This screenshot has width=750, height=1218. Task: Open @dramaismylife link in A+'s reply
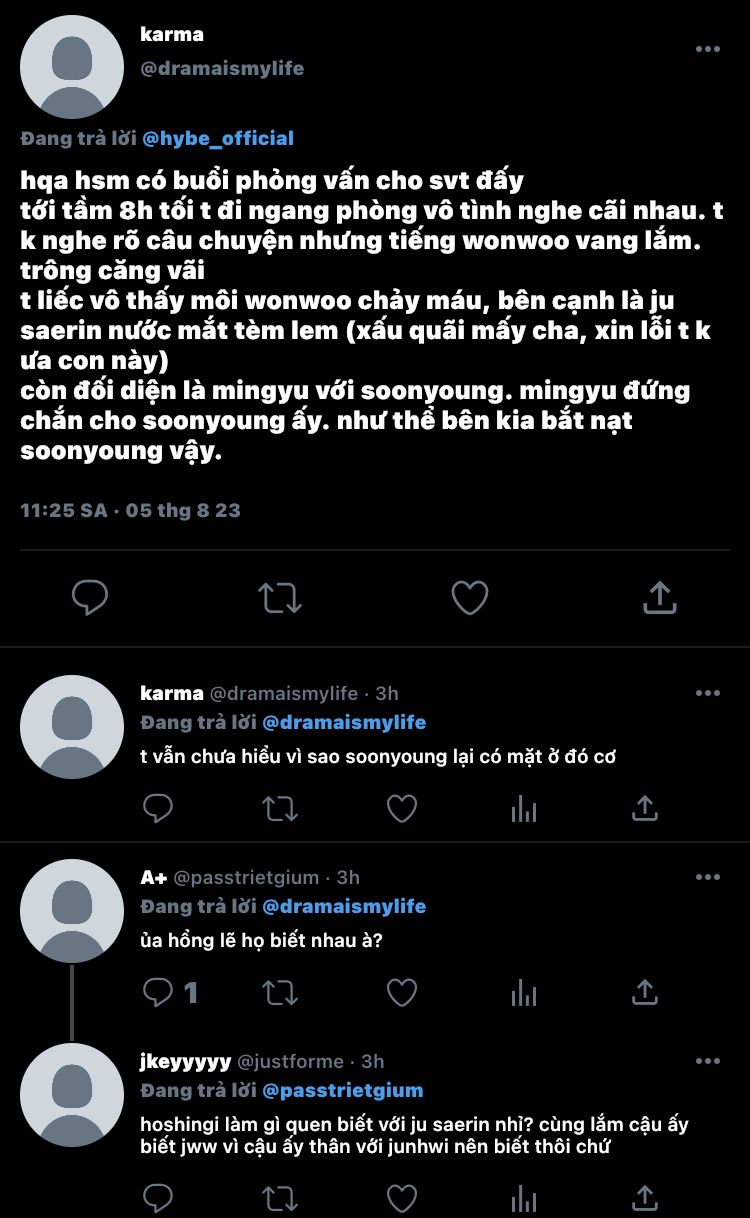point(343,906)
